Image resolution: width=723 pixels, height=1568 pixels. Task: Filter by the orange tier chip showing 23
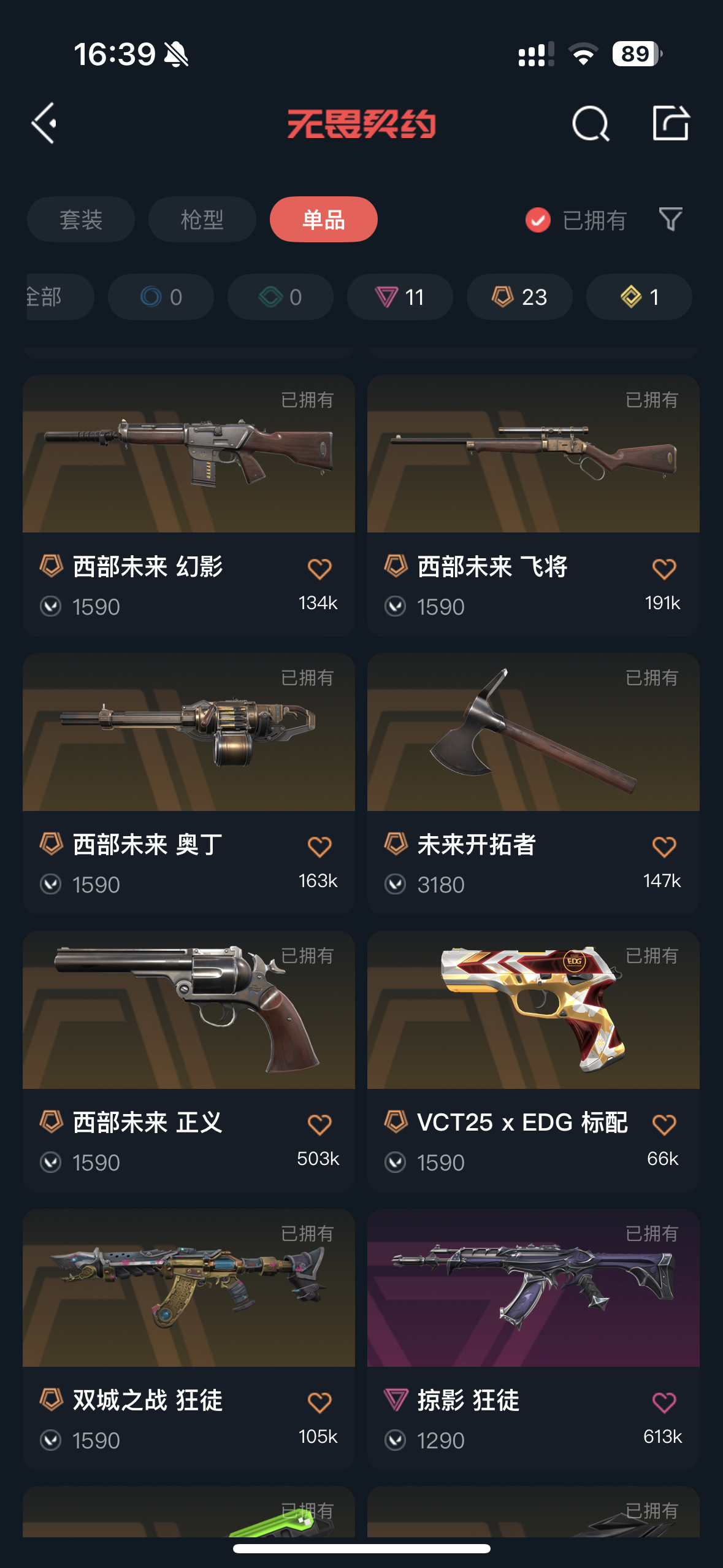(519, 297)
